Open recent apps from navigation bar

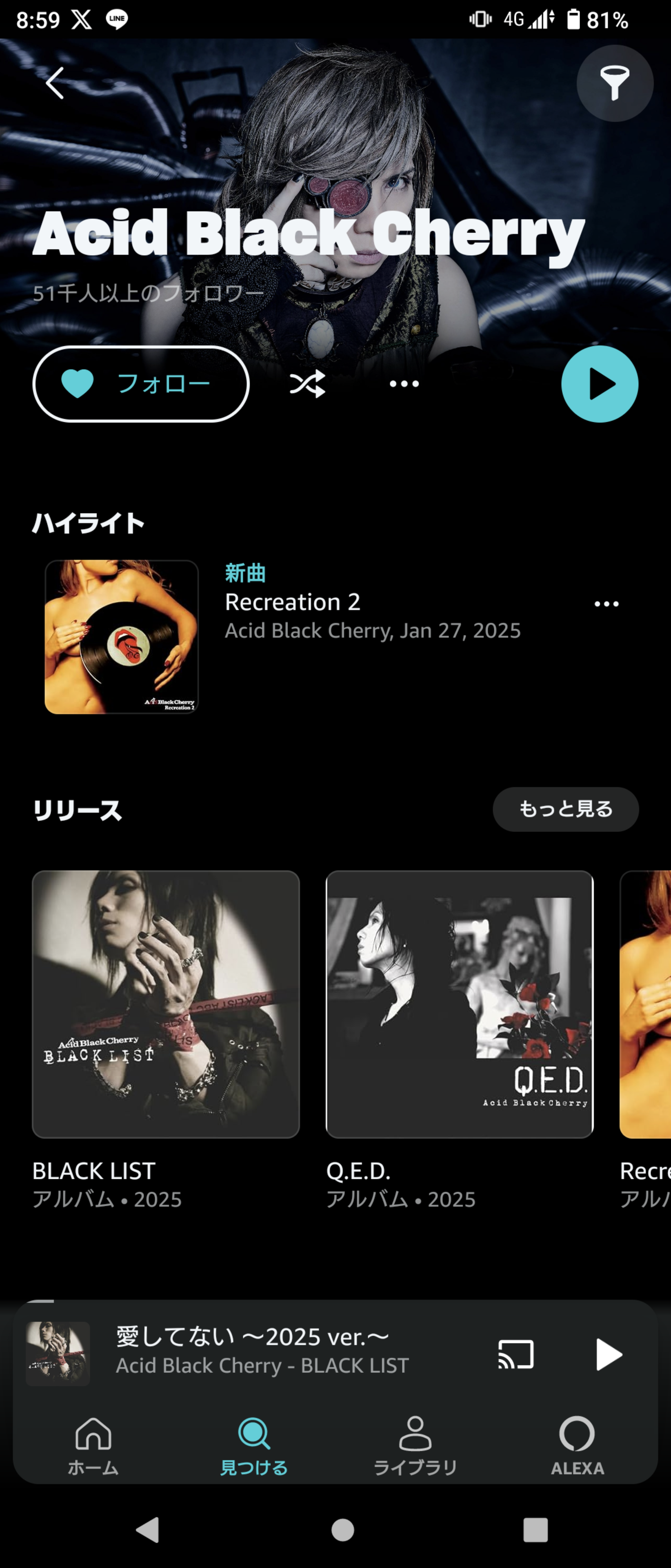pyautogui.click(x=535, y=1530)
